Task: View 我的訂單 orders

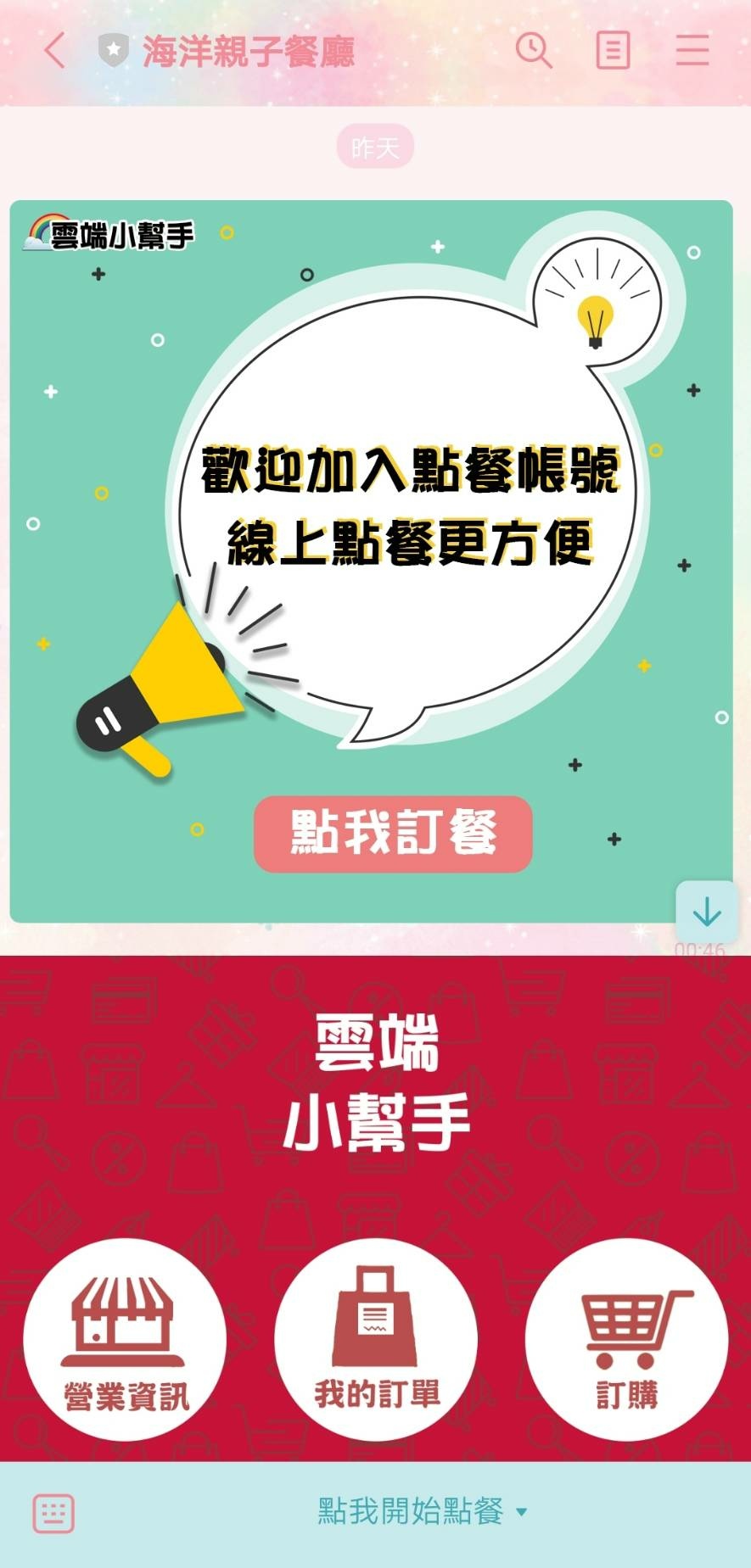Action: [x=376, y=1338]
